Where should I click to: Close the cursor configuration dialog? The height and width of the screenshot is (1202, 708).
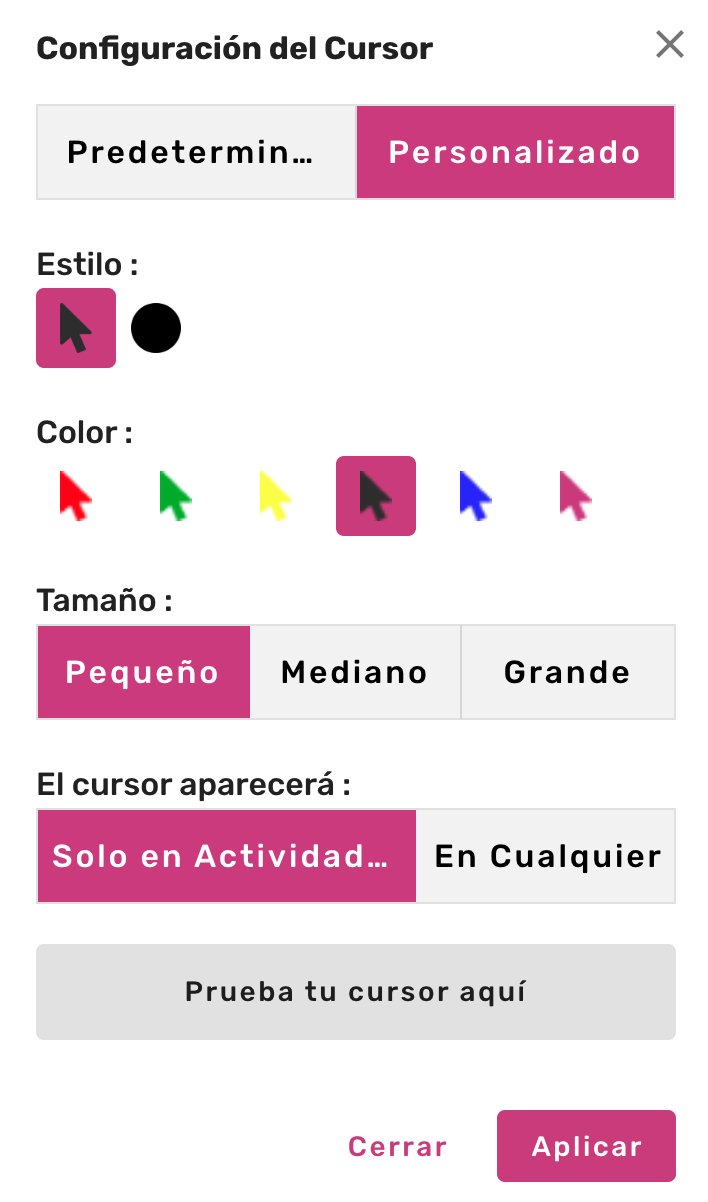click(x=669, y=45)
